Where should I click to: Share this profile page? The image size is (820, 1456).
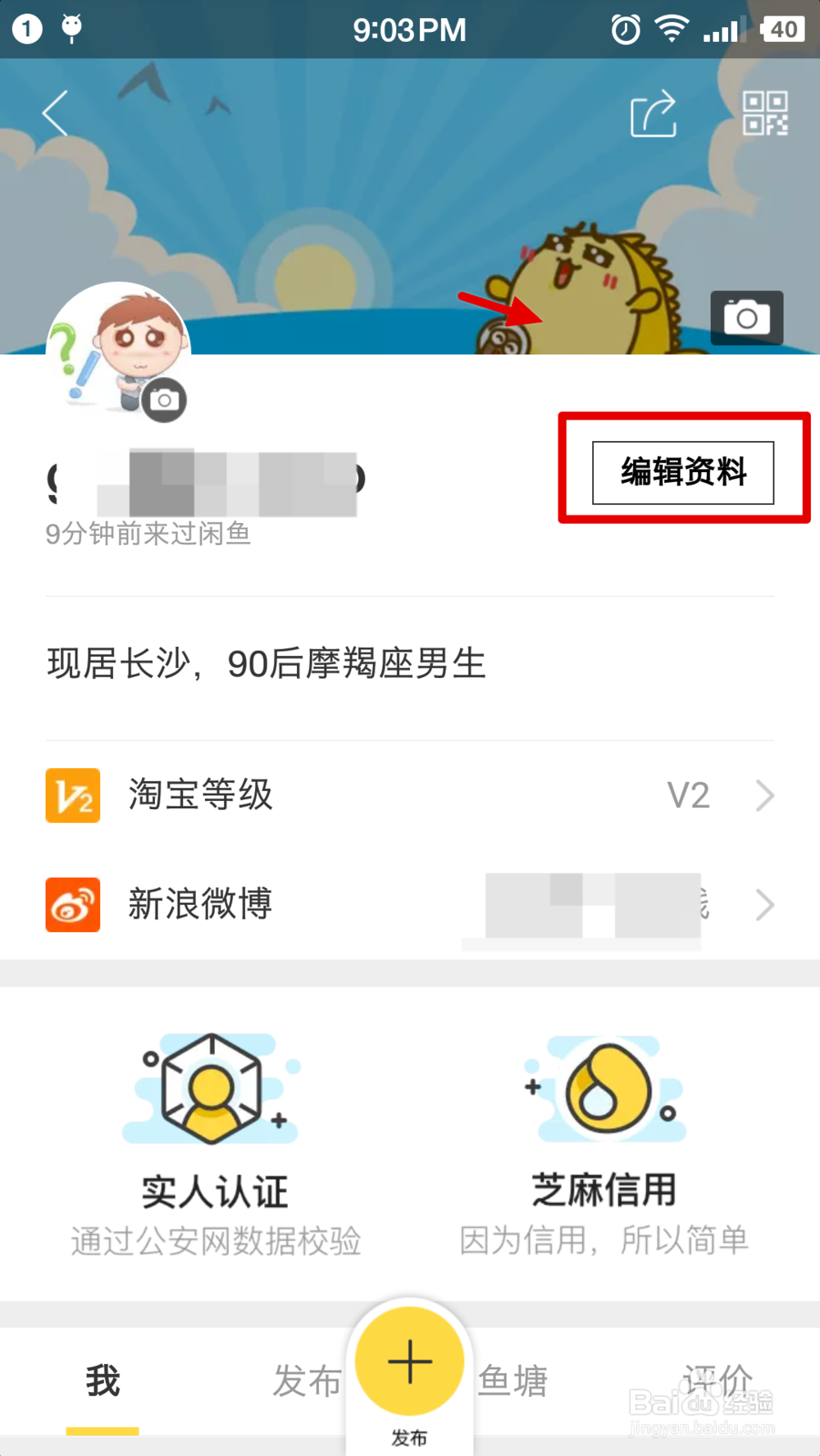point(653,113)
